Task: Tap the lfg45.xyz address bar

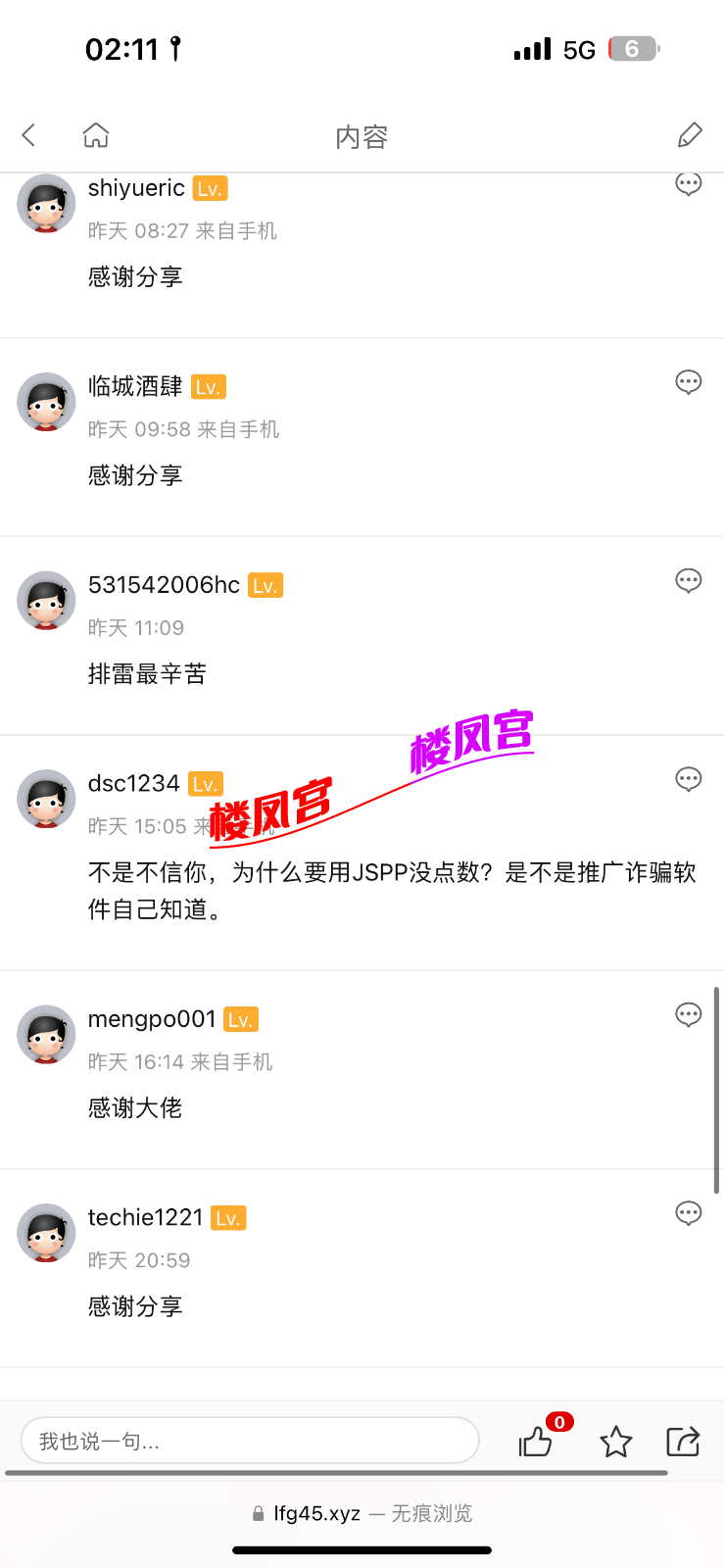Action: 362,1513
